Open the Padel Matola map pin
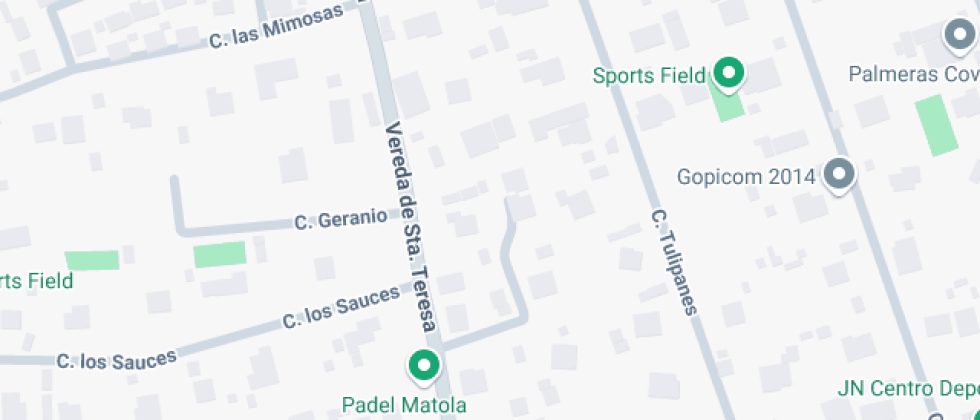Screen dimensions: 980x420 click(x=424, y=367)
